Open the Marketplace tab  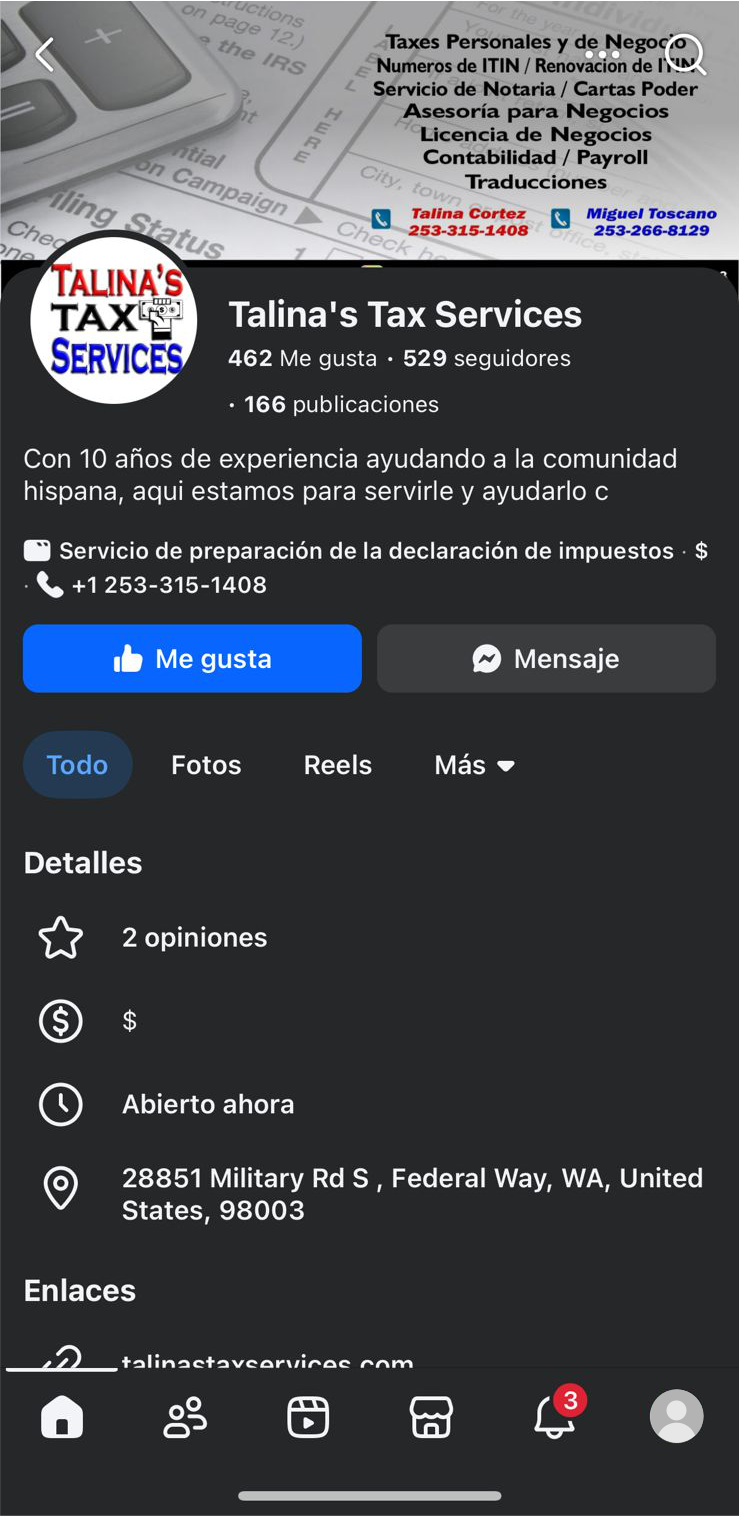[431, 1417]
